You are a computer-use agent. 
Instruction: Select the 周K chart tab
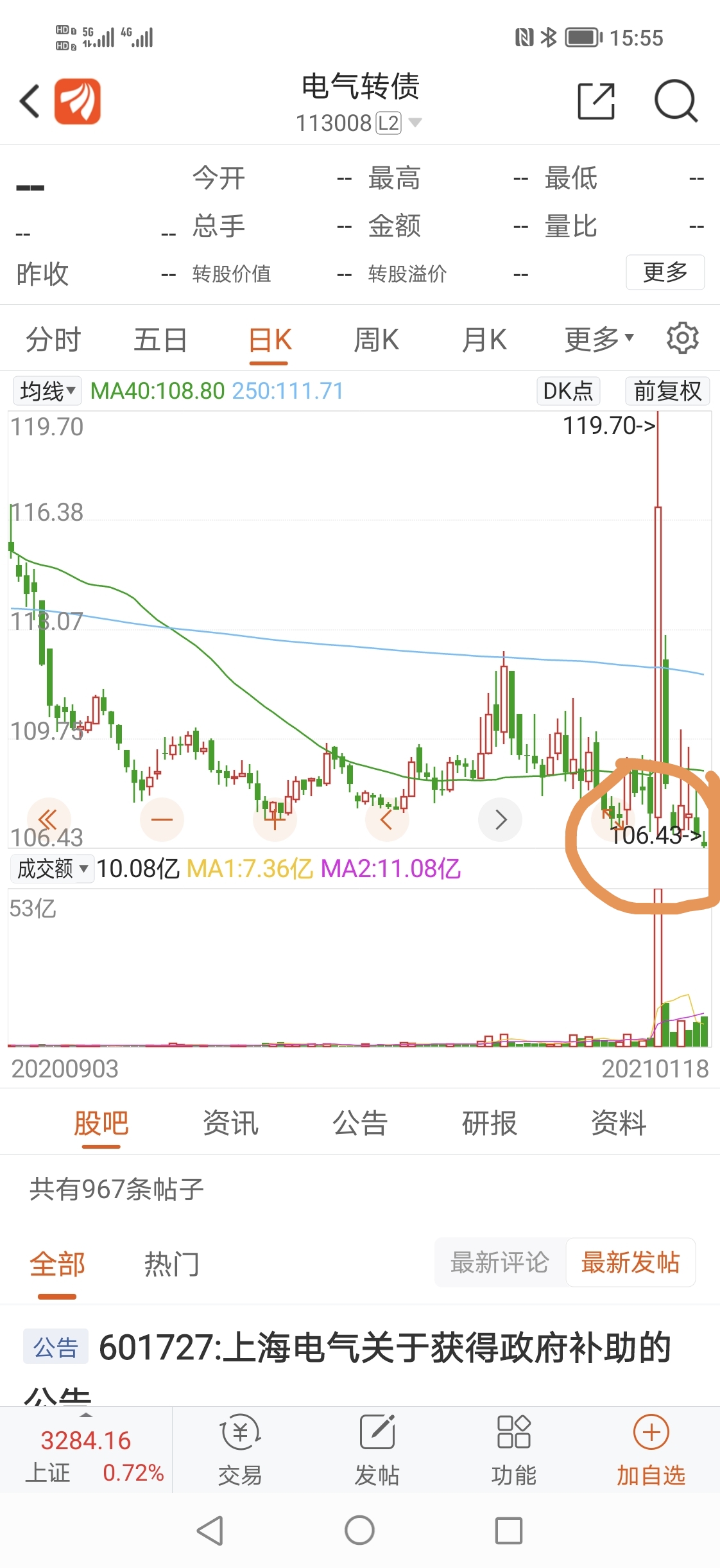377,340
